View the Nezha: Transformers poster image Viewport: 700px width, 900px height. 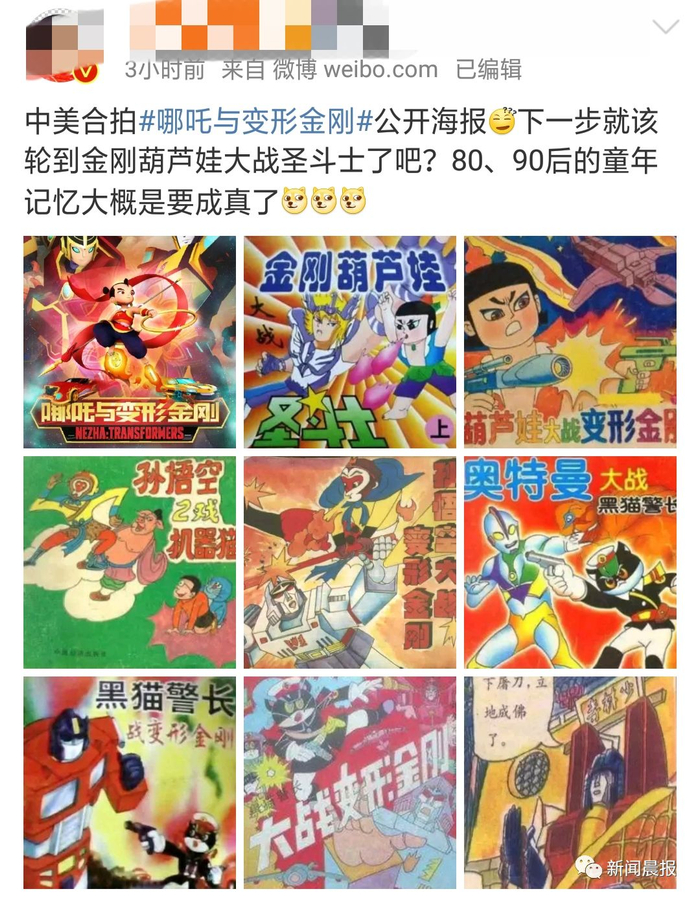(130, 341)
